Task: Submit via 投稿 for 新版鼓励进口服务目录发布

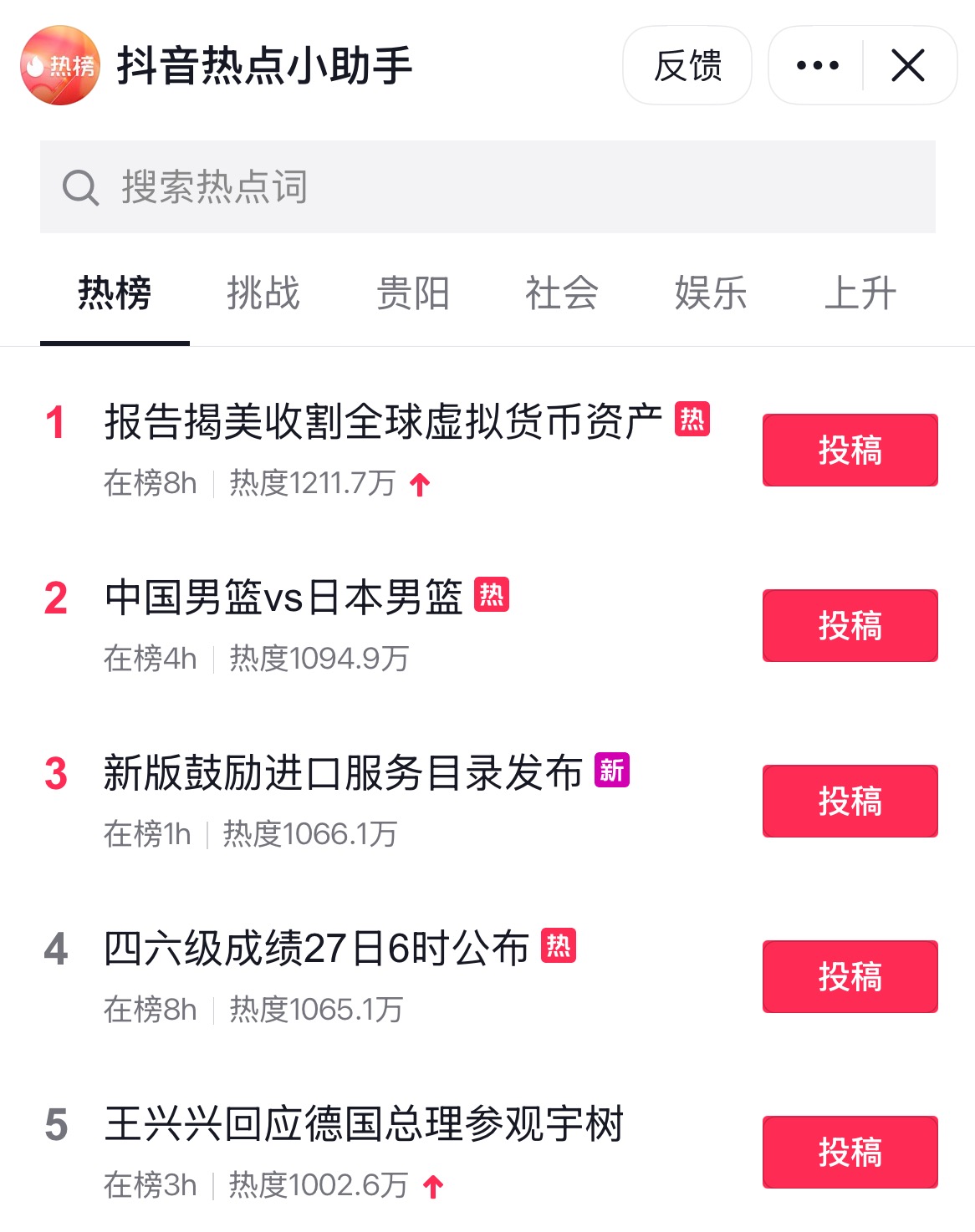Action: pyautogui.click(x=850, y=801)
